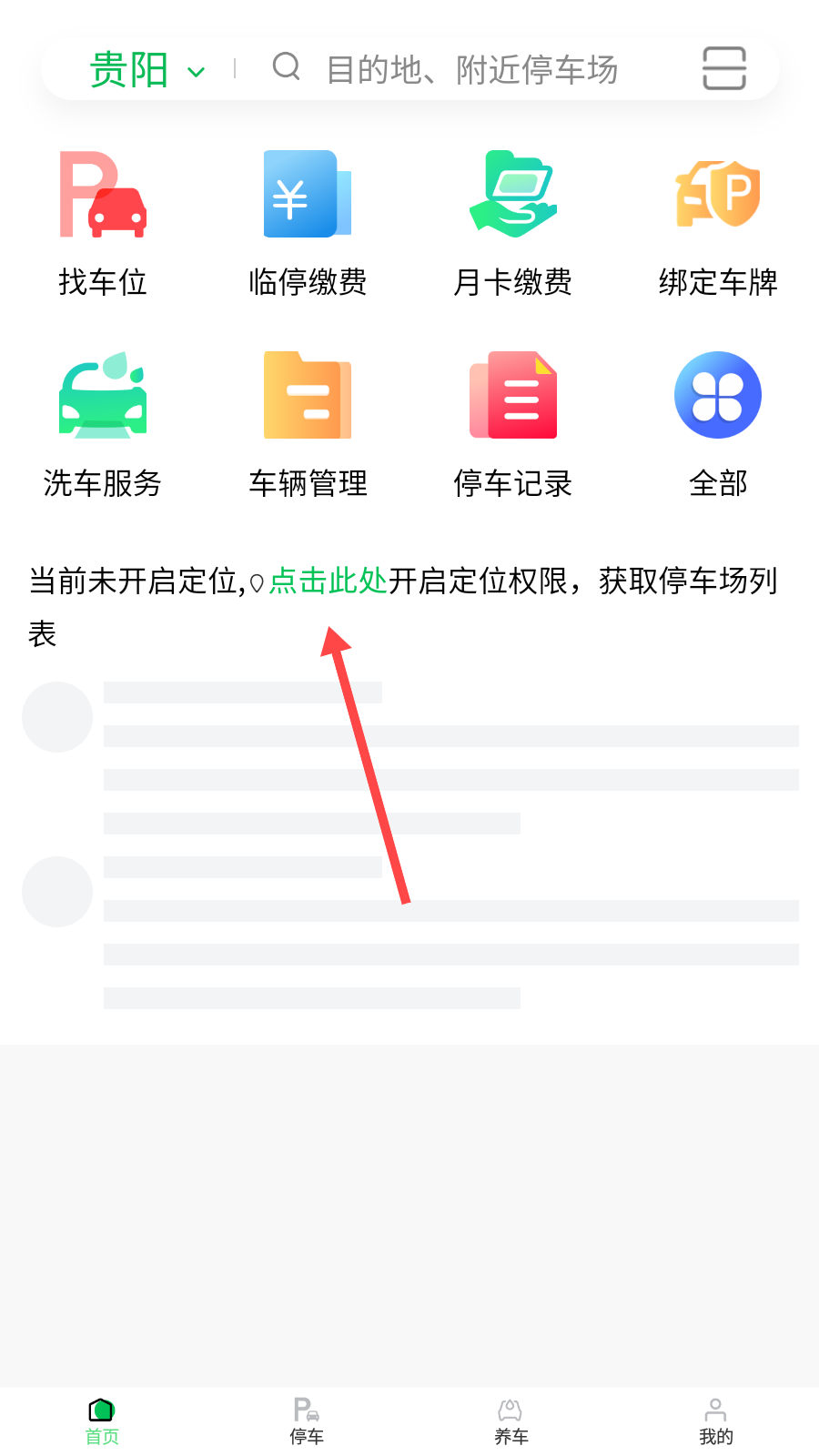This screenshot has width=819, height=1456.
Task: Switch to the 养车 tab
Action: point(511,1421)
